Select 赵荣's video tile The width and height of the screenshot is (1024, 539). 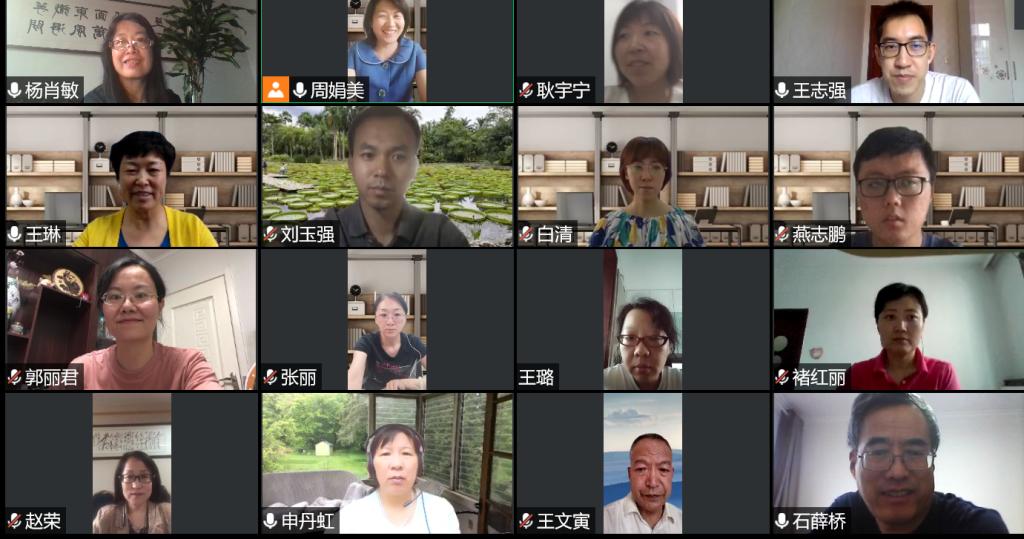click(x=131, y=463)
